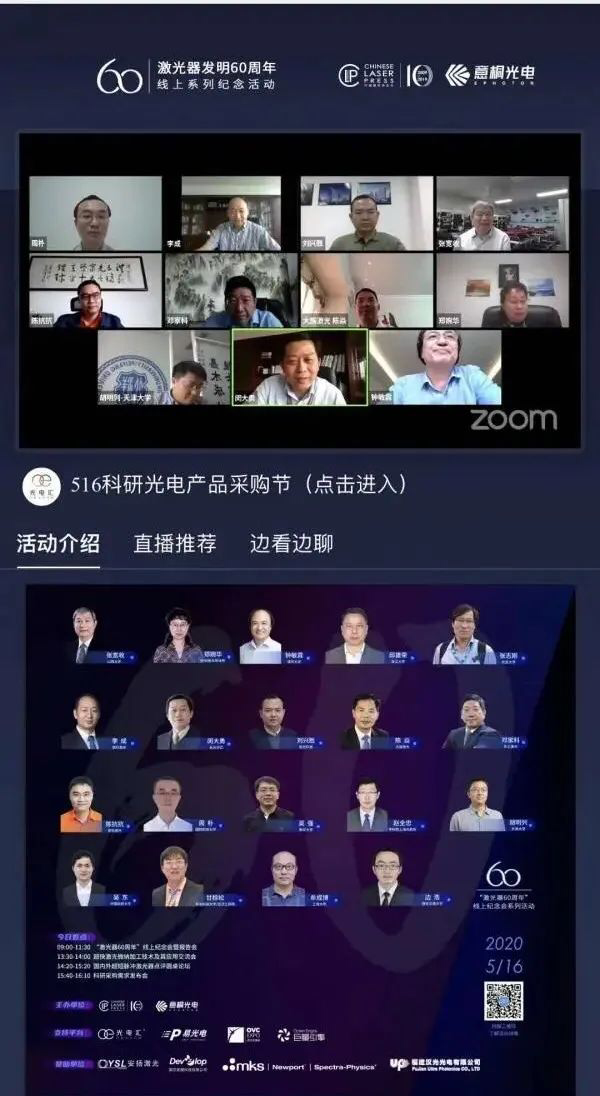Open the 516科研光电产品采购节 link
This screenshot has height=1096, width=600.
(x=240, y=485)
